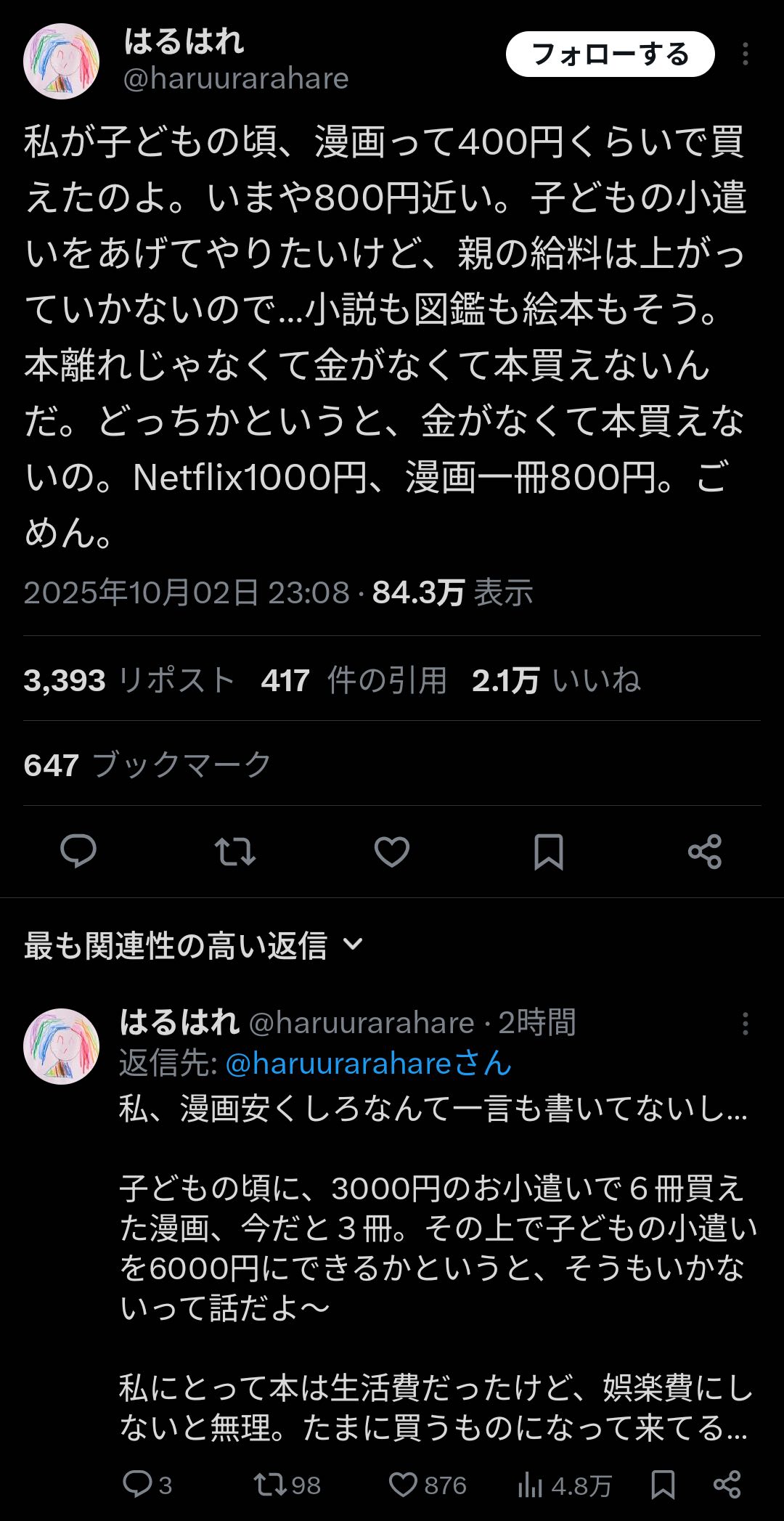Share the reply post
The height and width of the screenshot is (1521, 784).
pos(727,1485)
